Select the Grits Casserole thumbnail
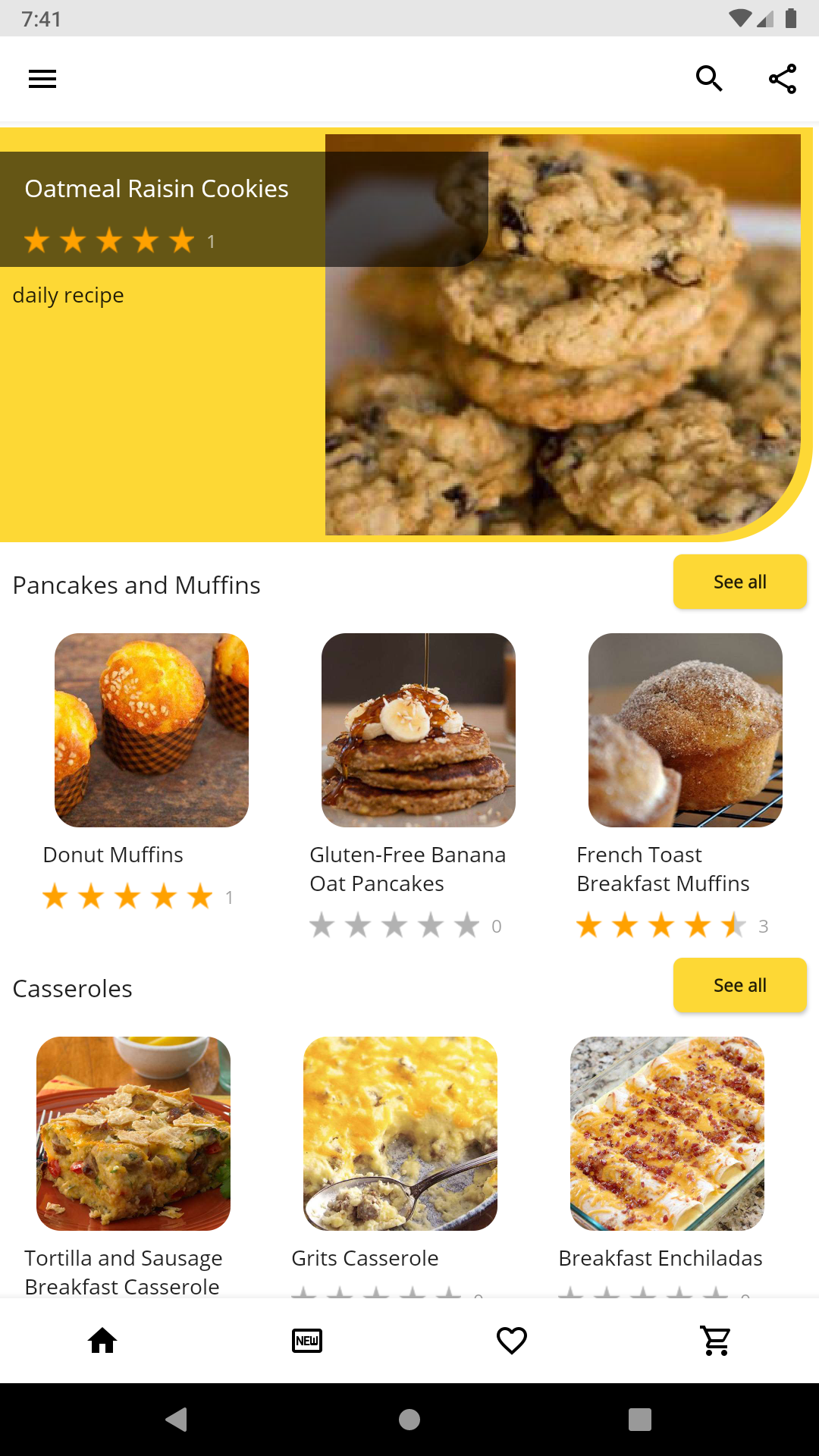This screenshot has width=819, height=1456. coord(400,1133)
